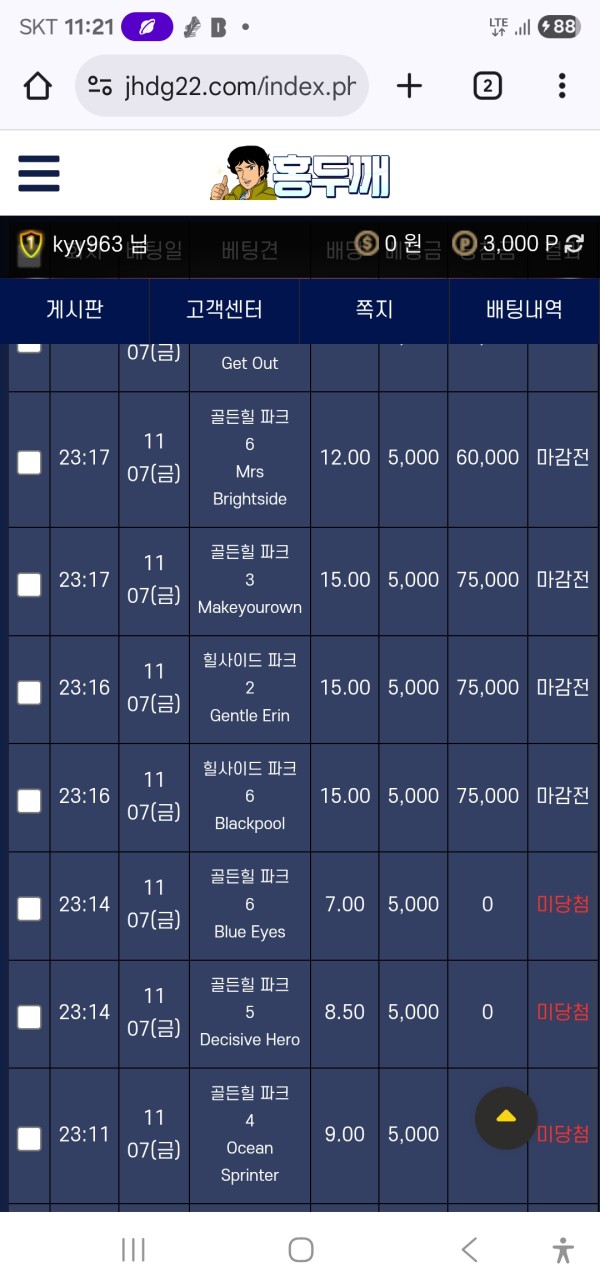Open the hamburger drawer menu
This screenshot has height=1287, width=600.
pyautogui.click(x=39, y=173)
